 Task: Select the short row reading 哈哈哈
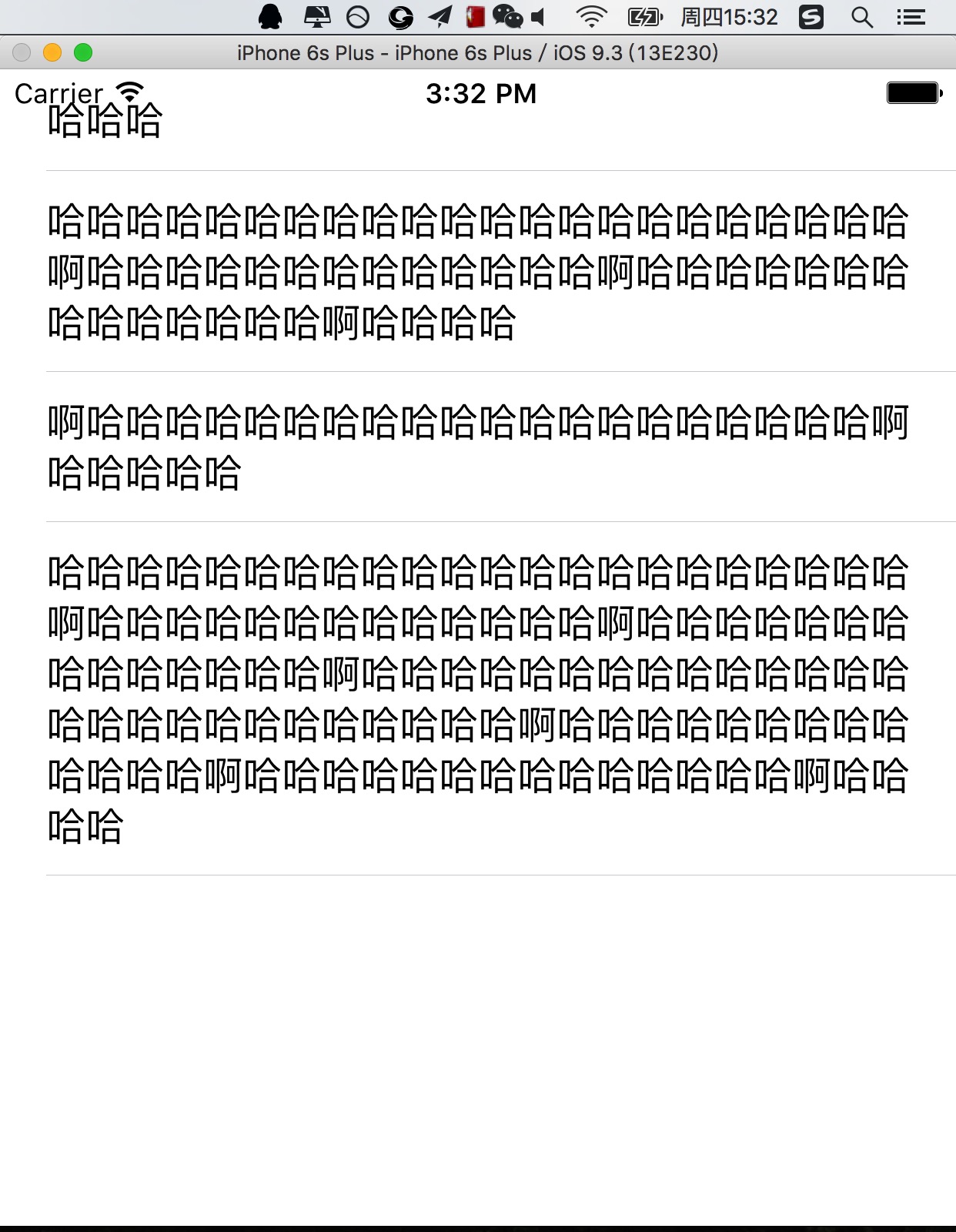[x=478, y=121]
